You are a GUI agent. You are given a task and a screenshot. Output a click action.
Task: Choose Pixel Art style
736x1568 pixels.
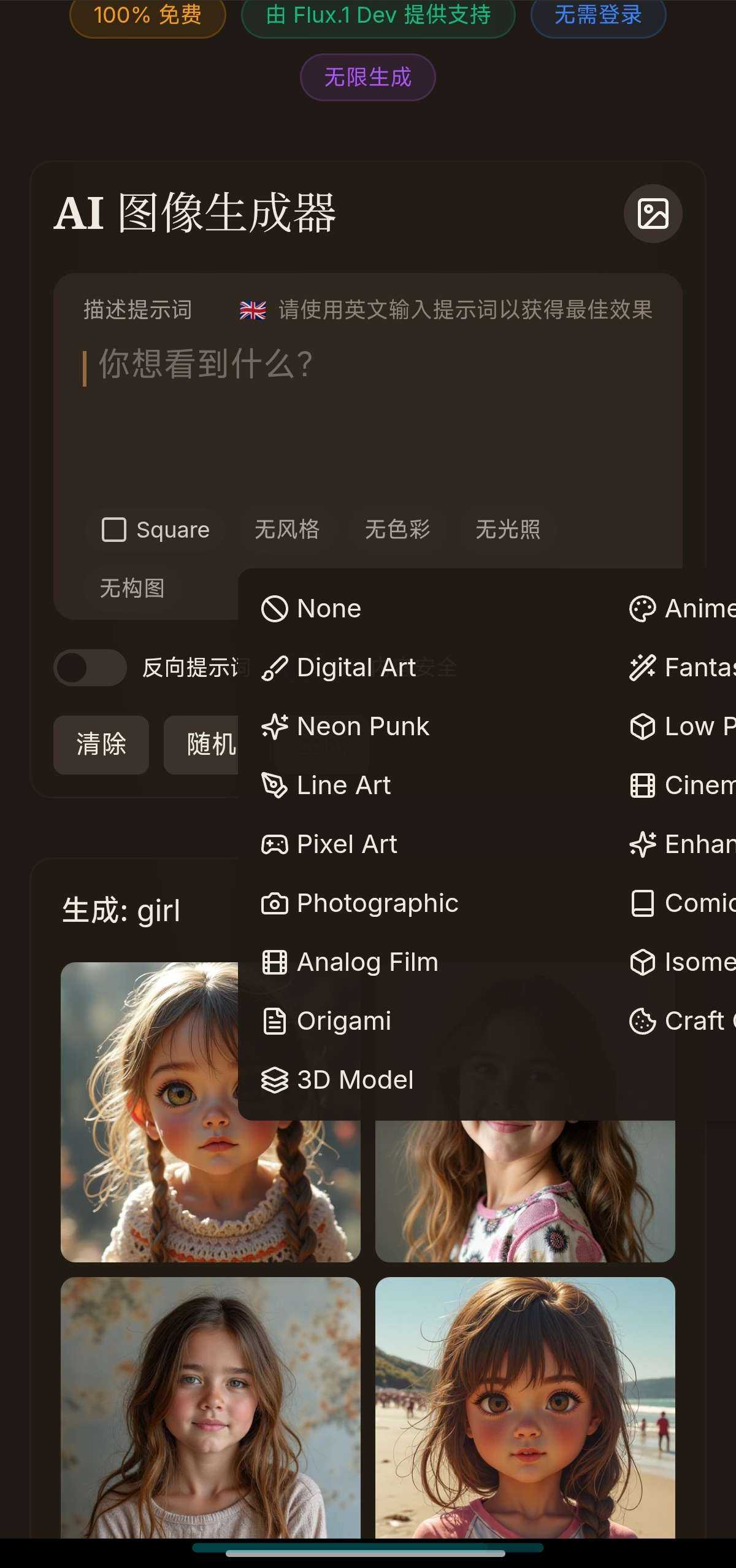point(329,844)
